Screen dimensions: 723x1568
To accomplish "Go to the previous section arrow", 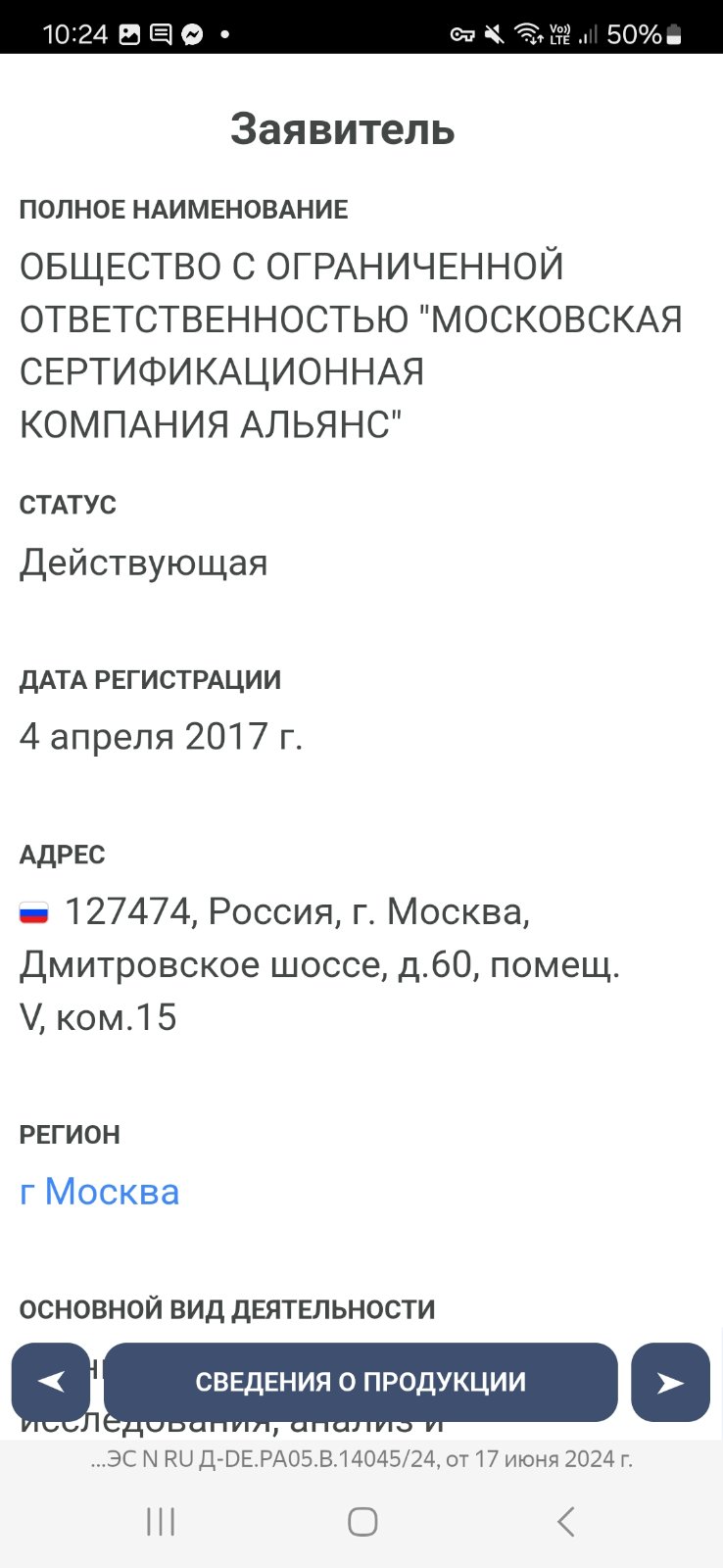I will 51,1382.
